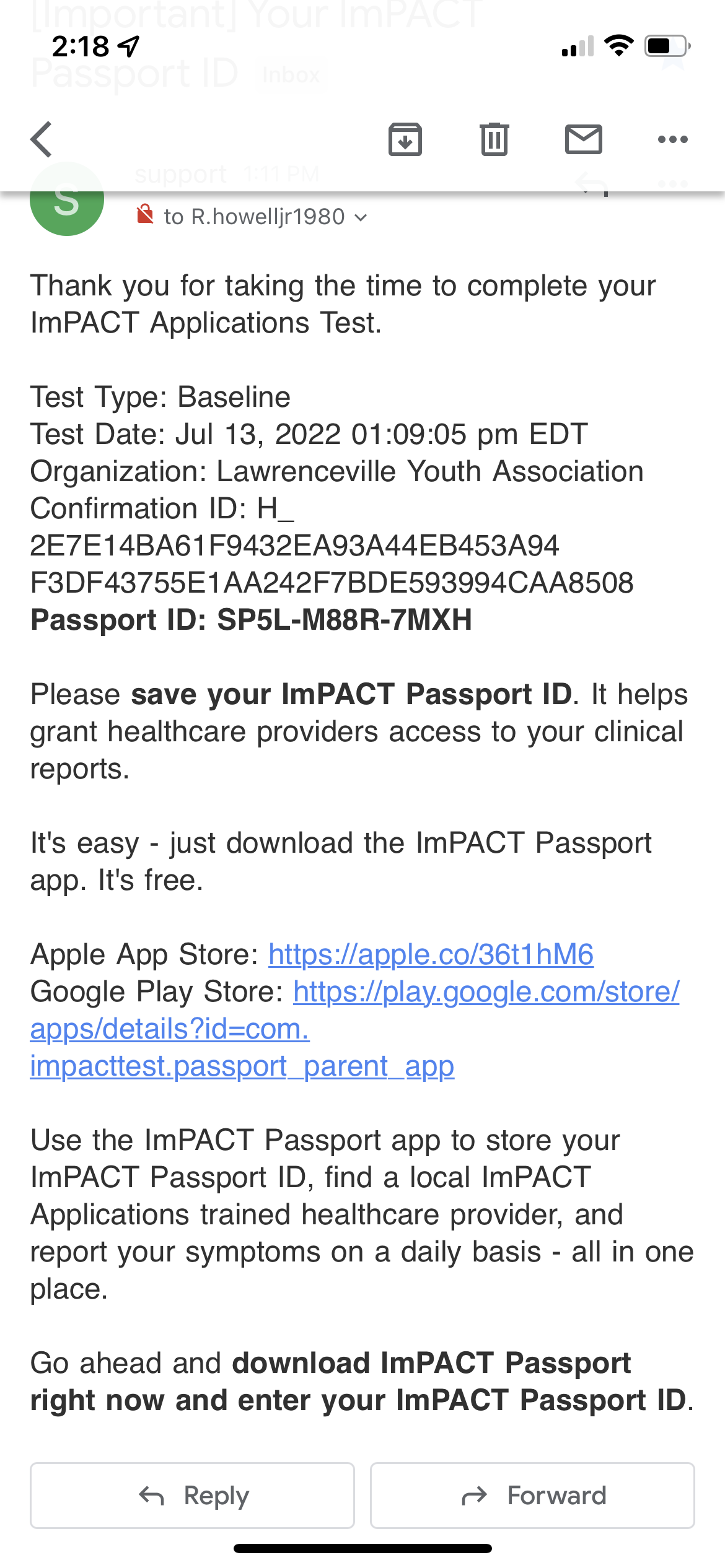Viewport: 725px width, 1568px height.
Task: Forward this email
Action: 532,1496
